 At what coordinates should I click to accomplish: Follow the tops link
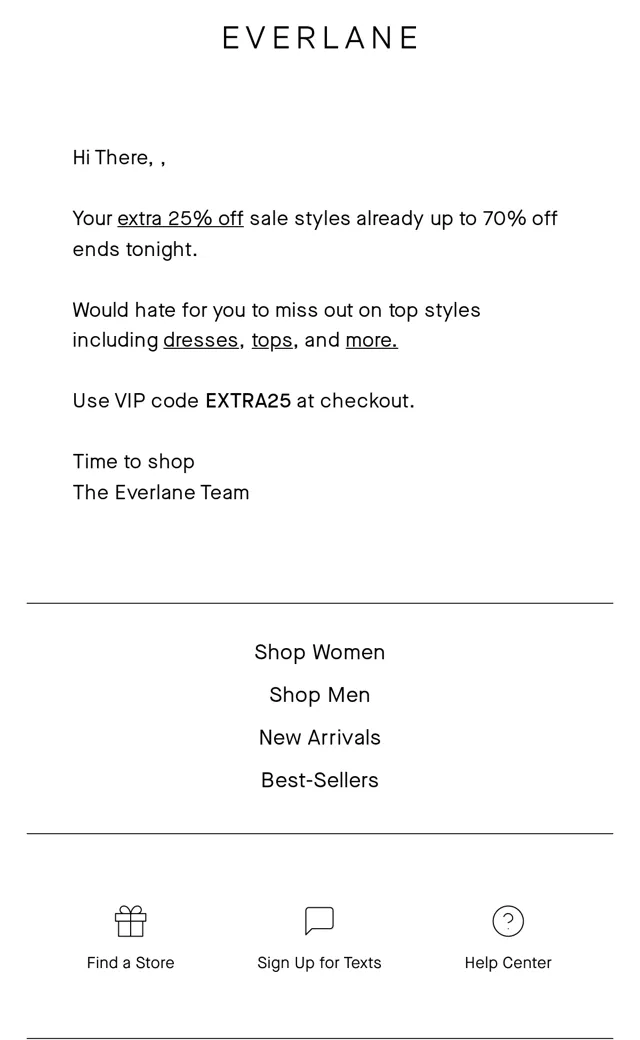pyautogui.click(x=272, y=340)
